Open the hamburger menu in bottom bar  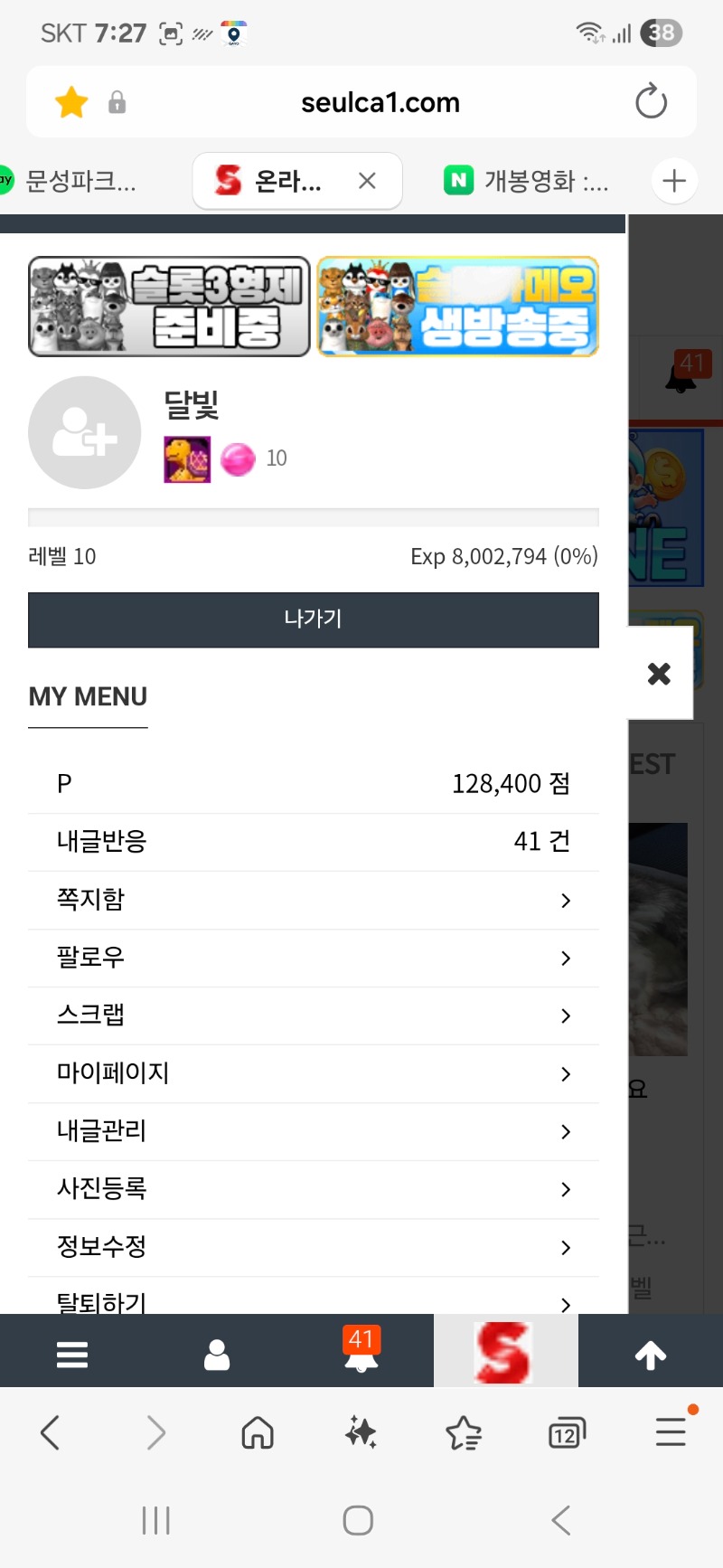point(72,1354)
